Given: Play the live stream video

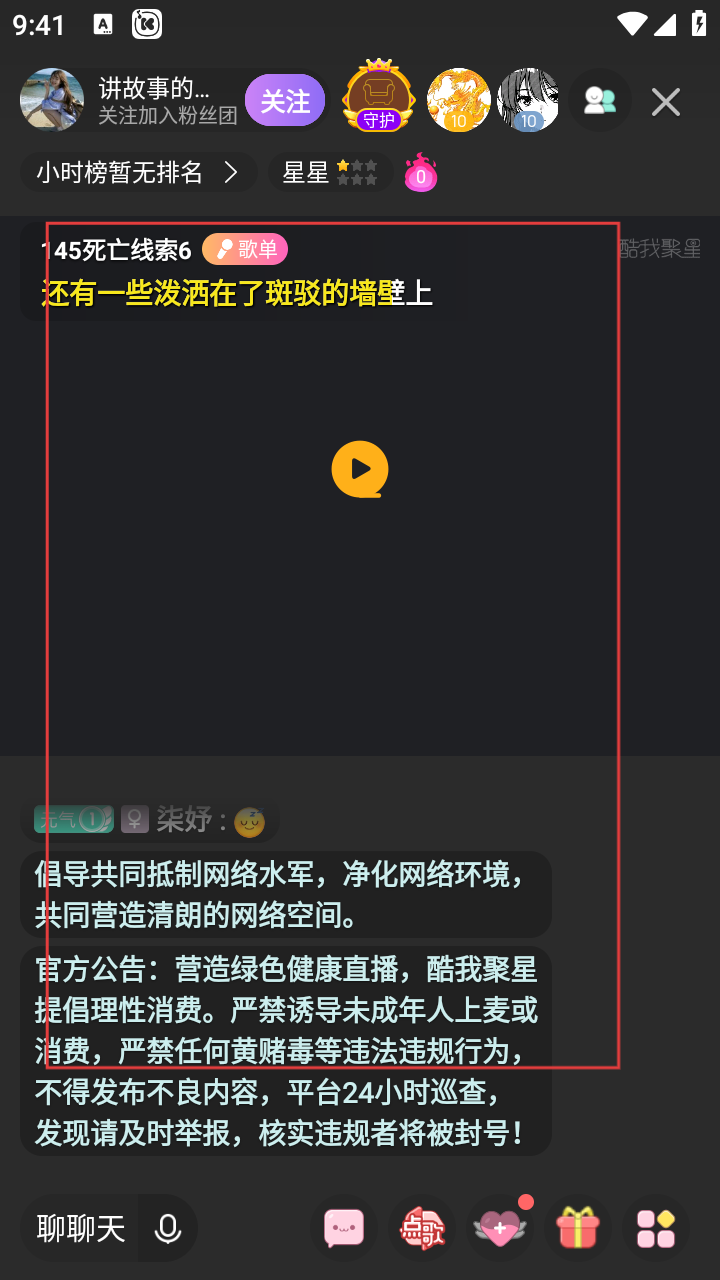Looking at the screenshot, I should pyautogui.click(x=360, y=468).
